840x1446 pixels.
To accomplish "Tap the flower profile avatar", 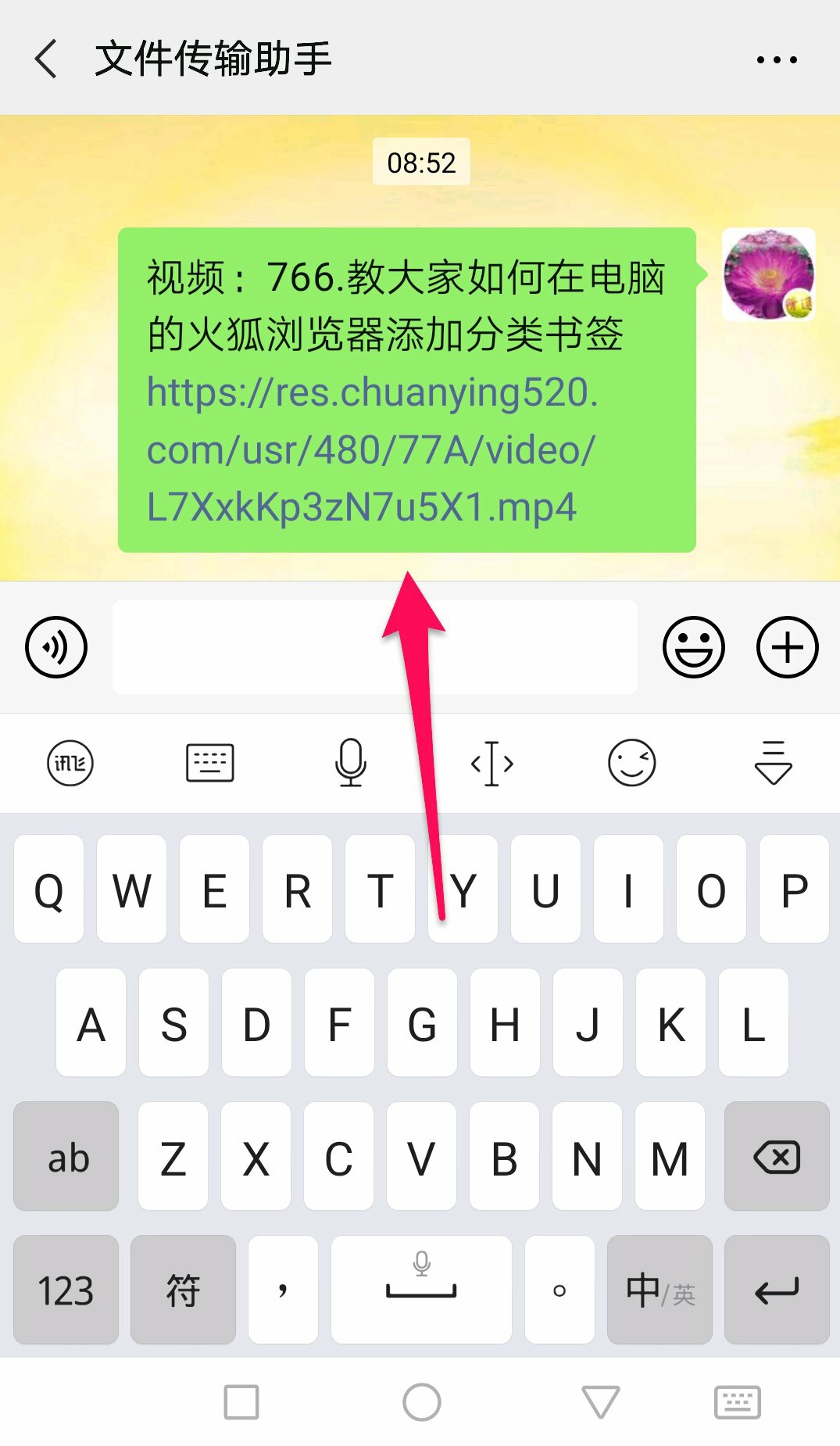I will click(x=768, y=274).
